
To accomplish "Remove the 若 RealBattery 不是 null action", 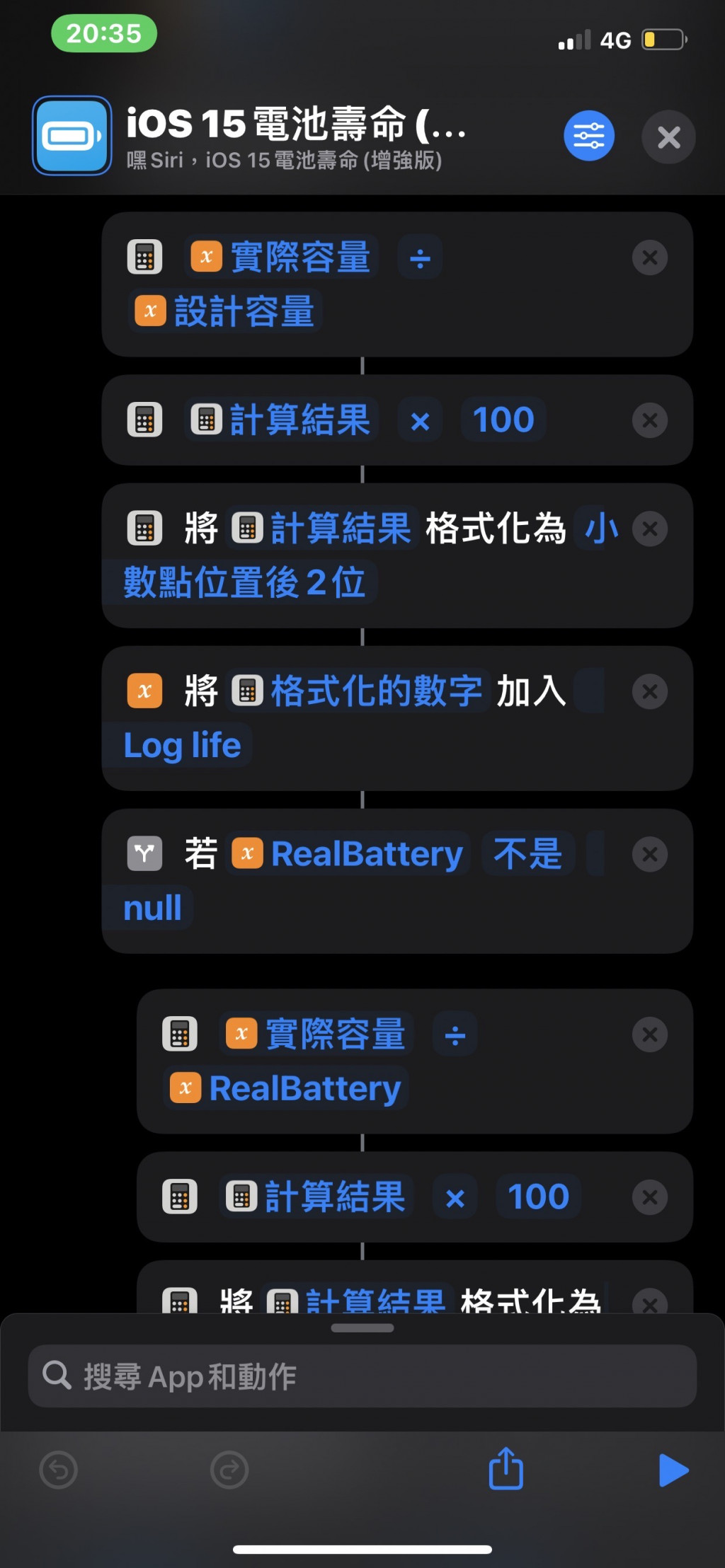I will tap(649, 854).
